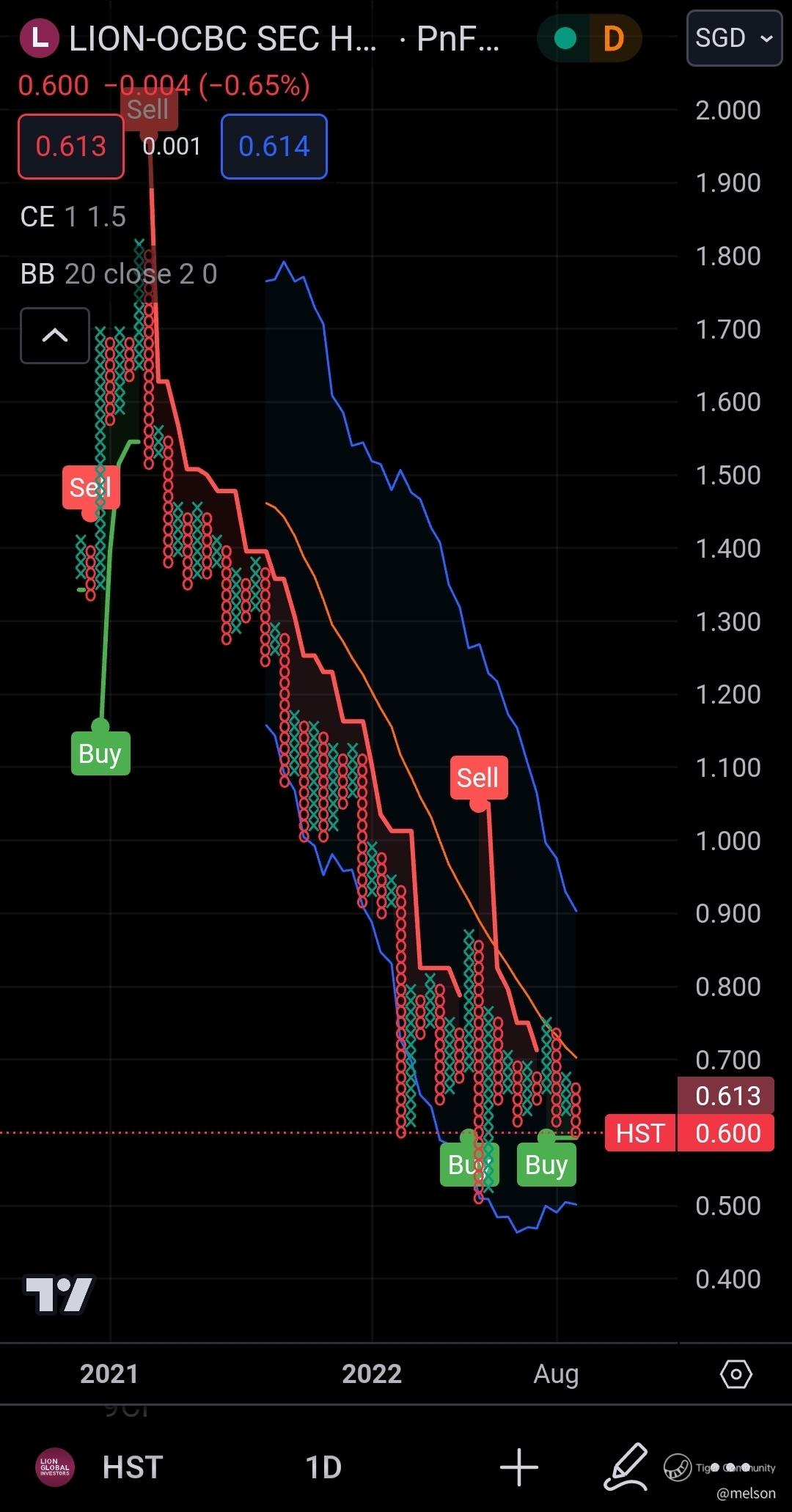Screen dimensions: 792x1512
Task: Open the LION-OCBC SEC symbol title
Action: coord(223,38)
